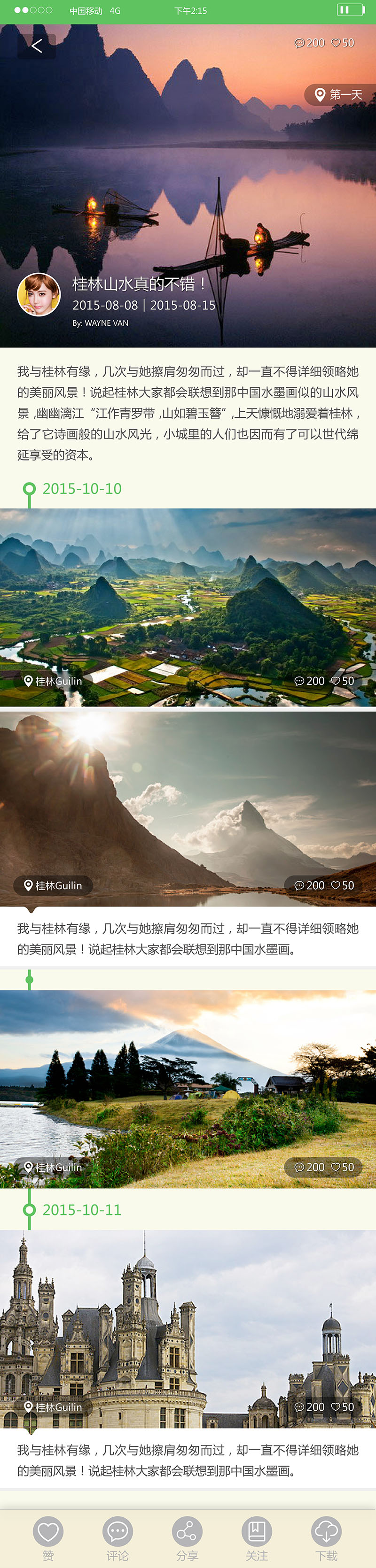376x1568 pixels.
Task: Open the castle photo under 2015-10-11
Action: click(188, 1328)
